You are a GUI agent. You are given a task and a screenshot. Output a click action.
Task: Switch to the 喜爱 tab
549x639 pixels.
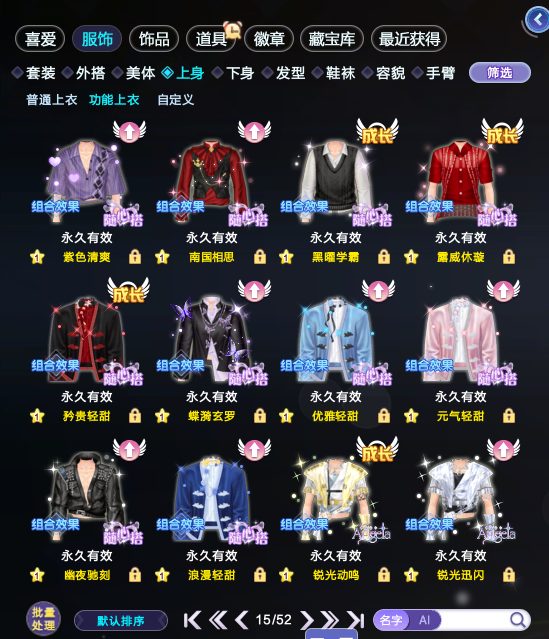(x=40, y=39)
